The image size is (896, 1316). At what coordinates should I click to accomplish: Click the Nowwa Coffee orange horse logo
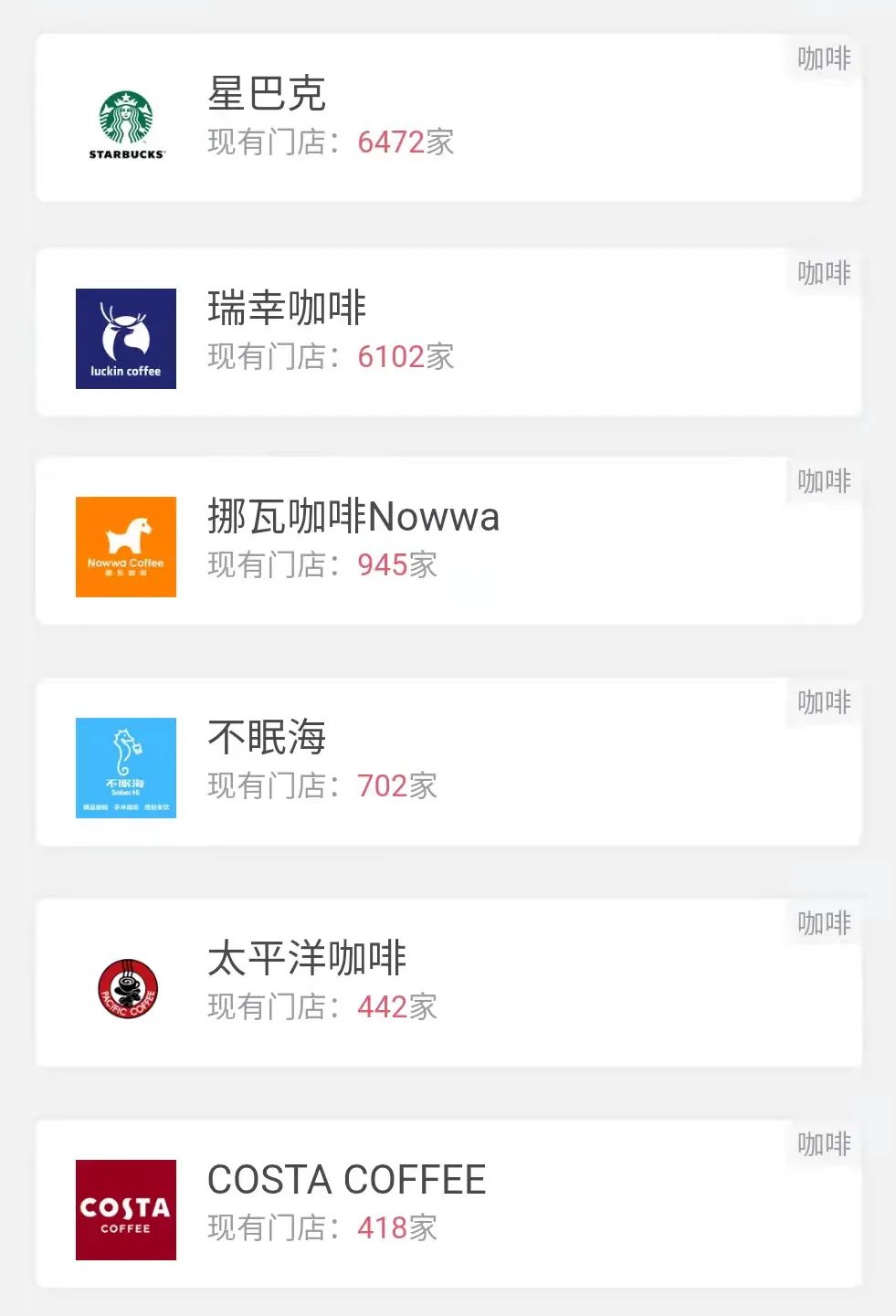point(124,545)
